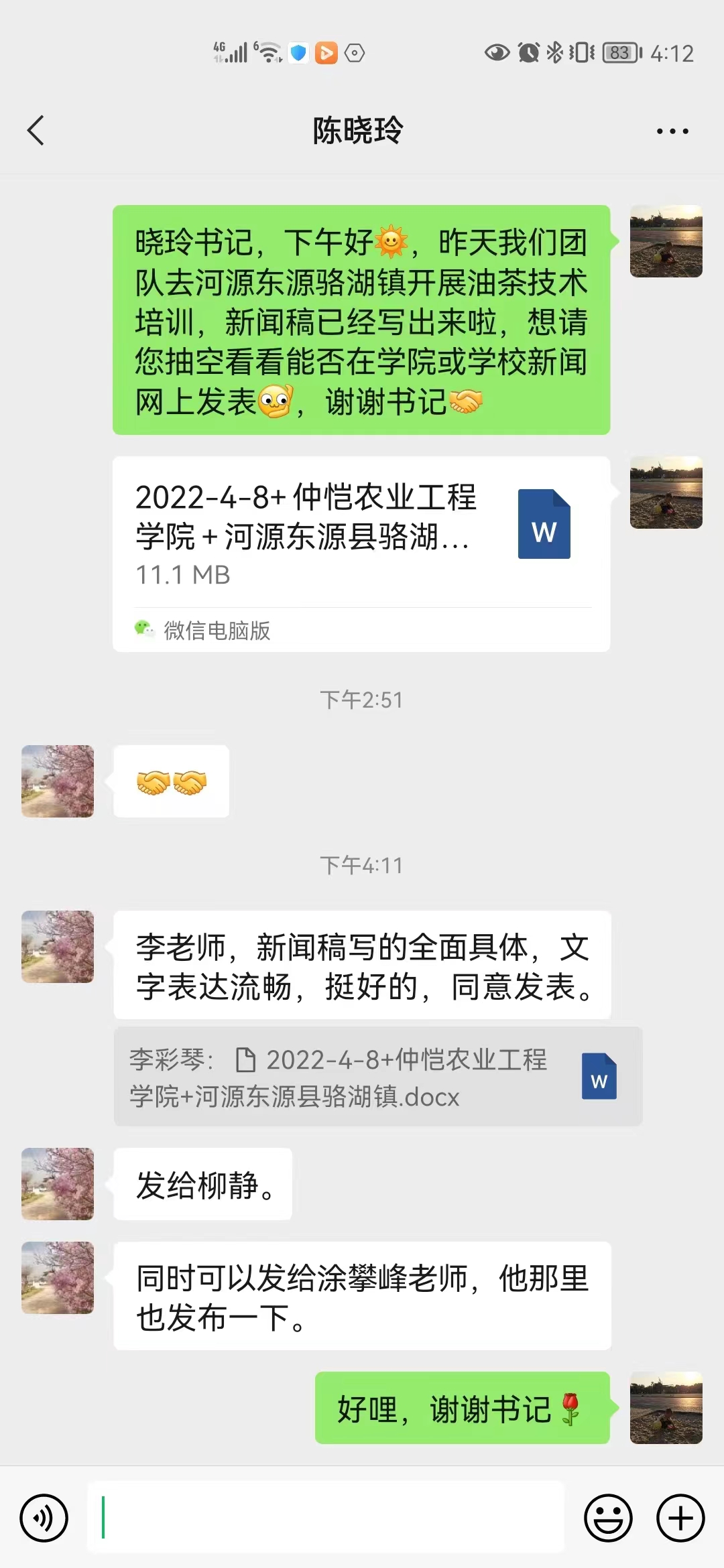Screen dimensions: 724x1568
Task: Open quoted docx file from 李彩琴
Action: (x=377, y=1077)
